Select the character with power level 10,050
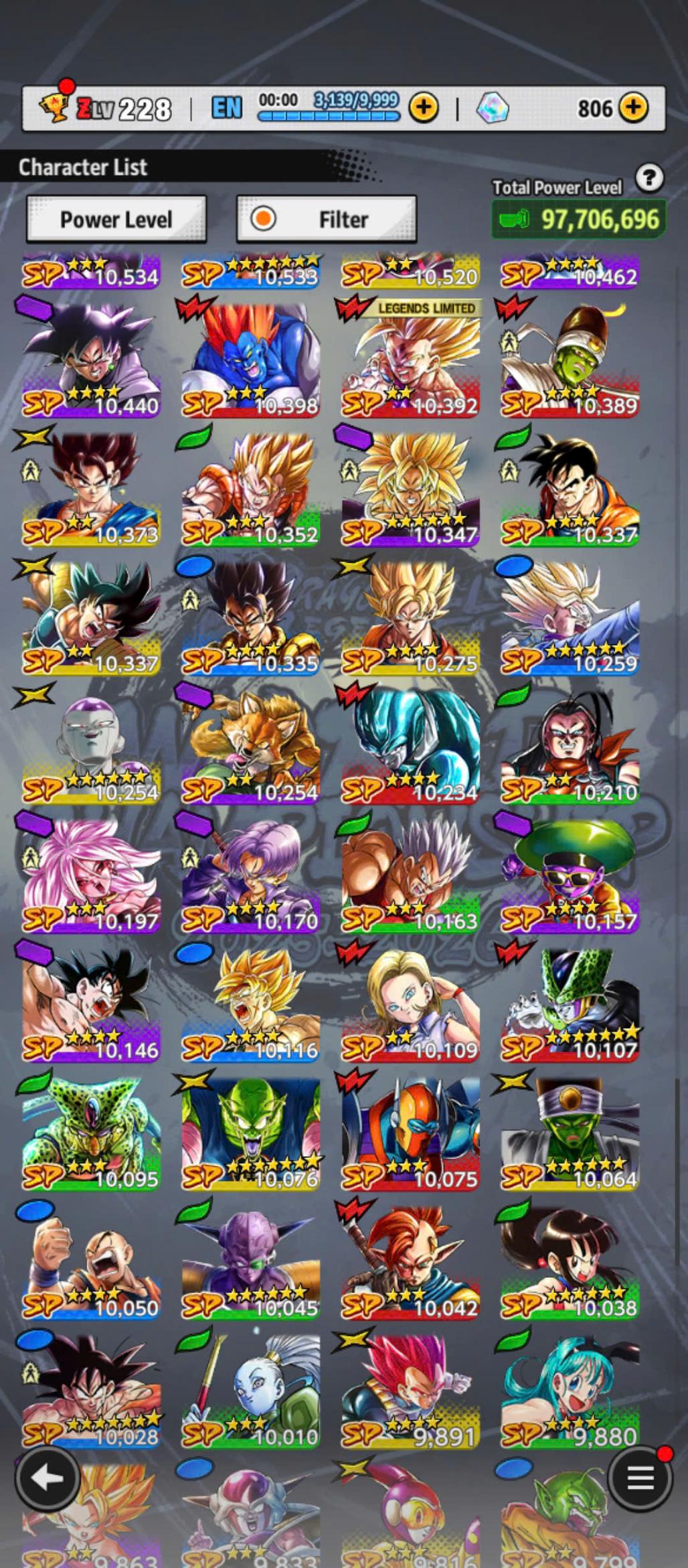The width and height of the screenshot is (688, 1568). [x=91, y=1261]
